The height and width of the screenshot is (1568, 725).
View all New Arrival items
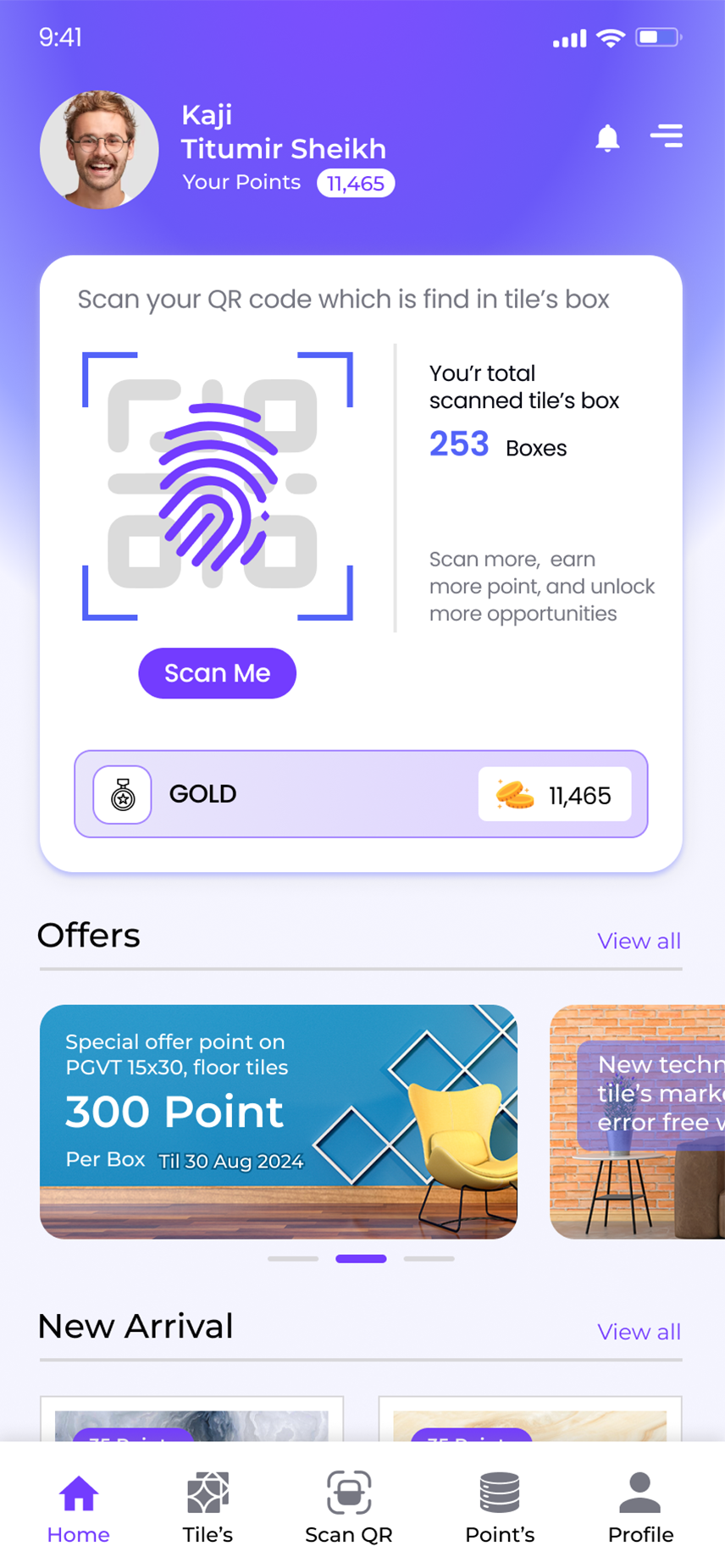click(x=639, y=1332)
